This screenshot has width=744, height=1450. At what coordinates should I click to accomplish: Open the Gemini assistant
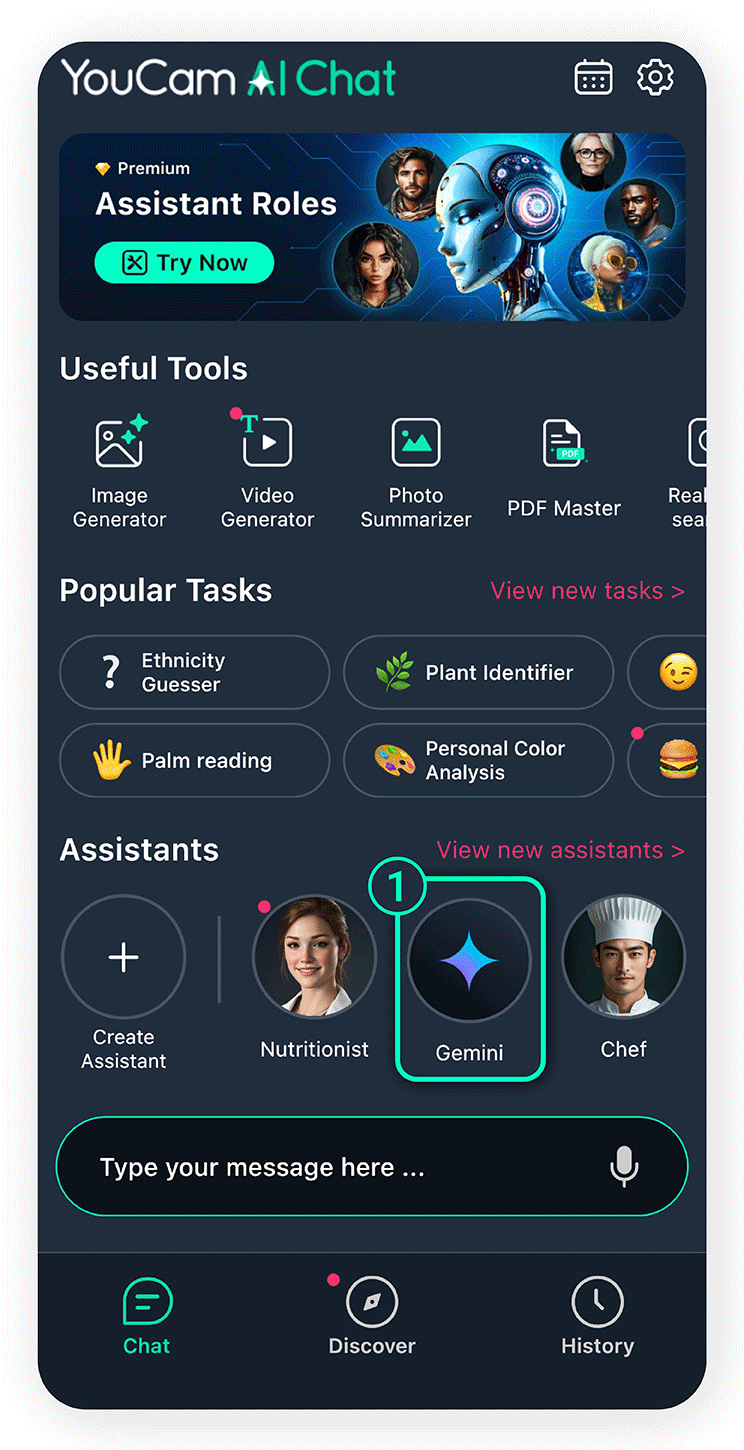[x=469, y=961]
